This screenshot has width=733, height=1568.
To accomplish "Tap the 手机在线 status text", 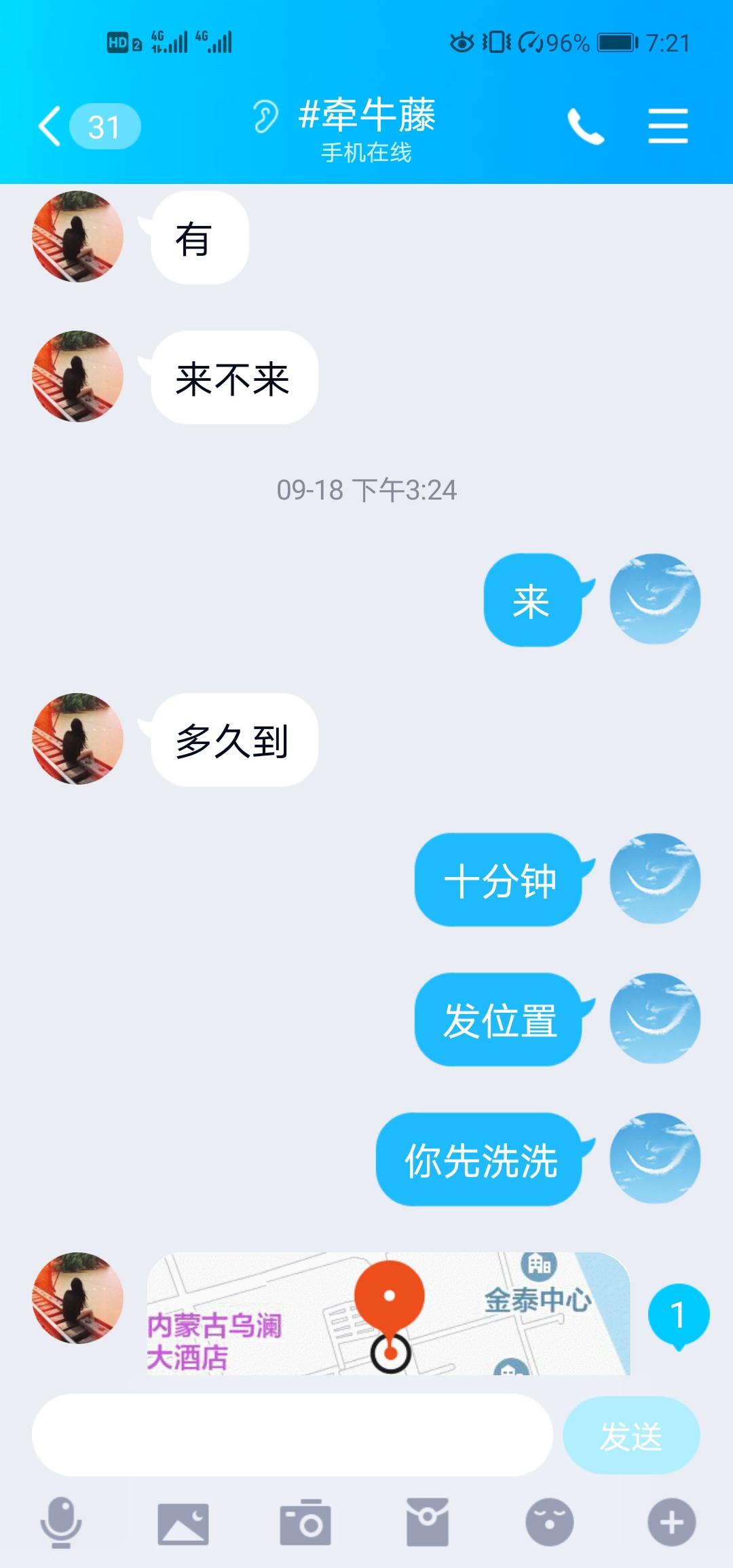I will 366,153.
